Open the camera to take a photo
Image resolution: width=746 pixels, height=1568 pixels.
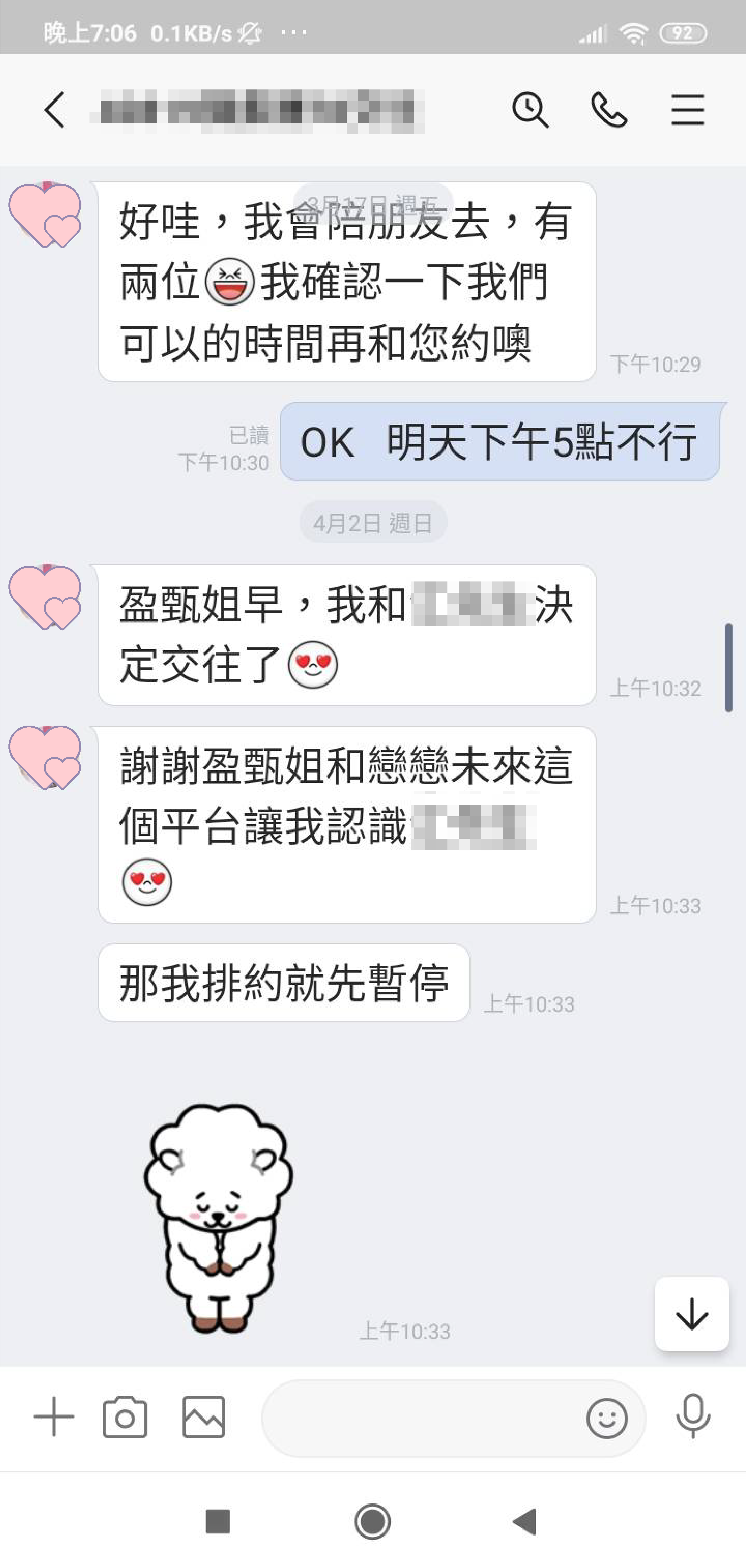pyautogui.click(x=125, y=1417)
